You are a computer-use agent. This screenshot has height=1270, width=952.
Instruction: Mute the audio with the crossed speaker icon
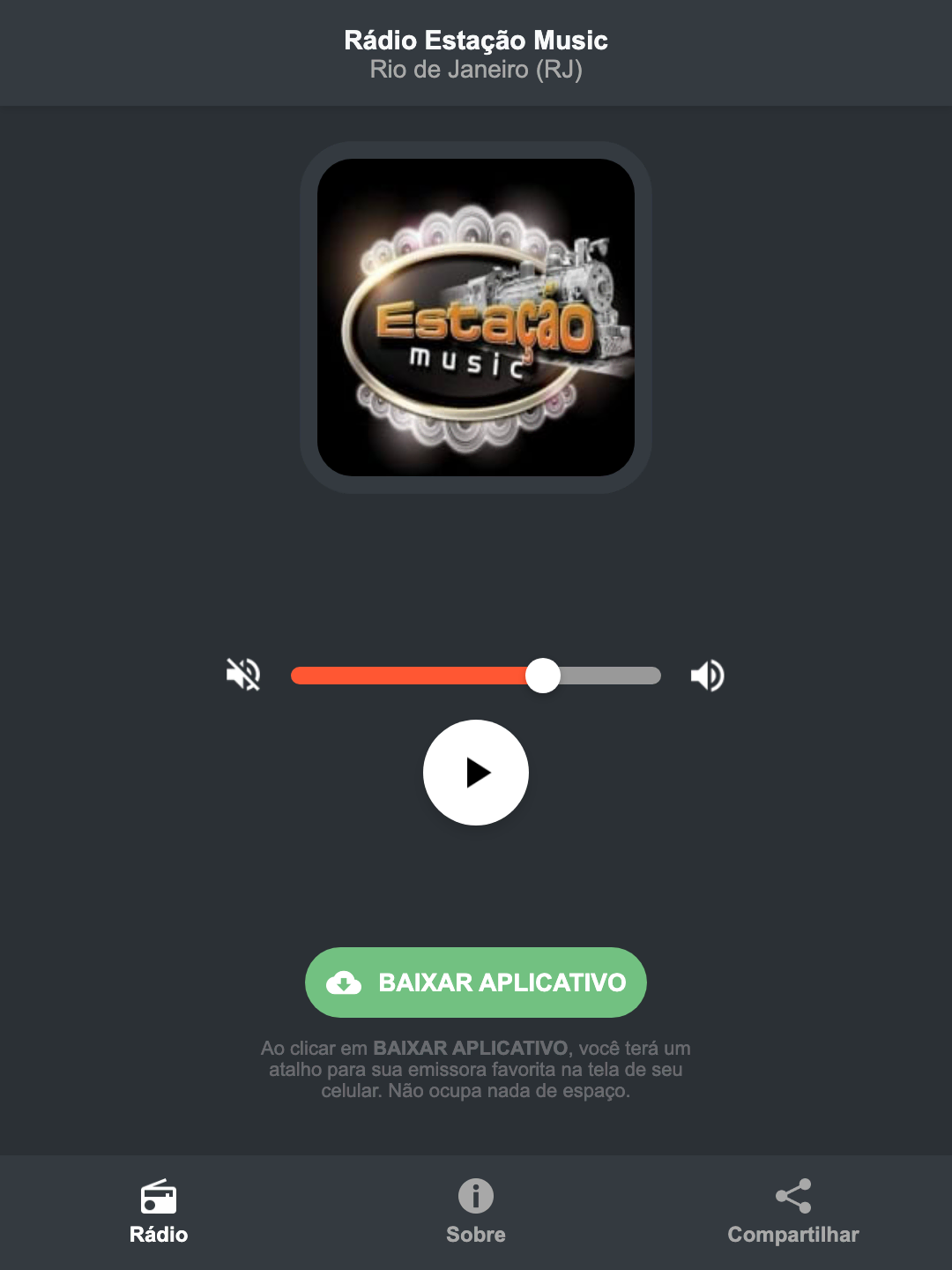pos(244,675)
